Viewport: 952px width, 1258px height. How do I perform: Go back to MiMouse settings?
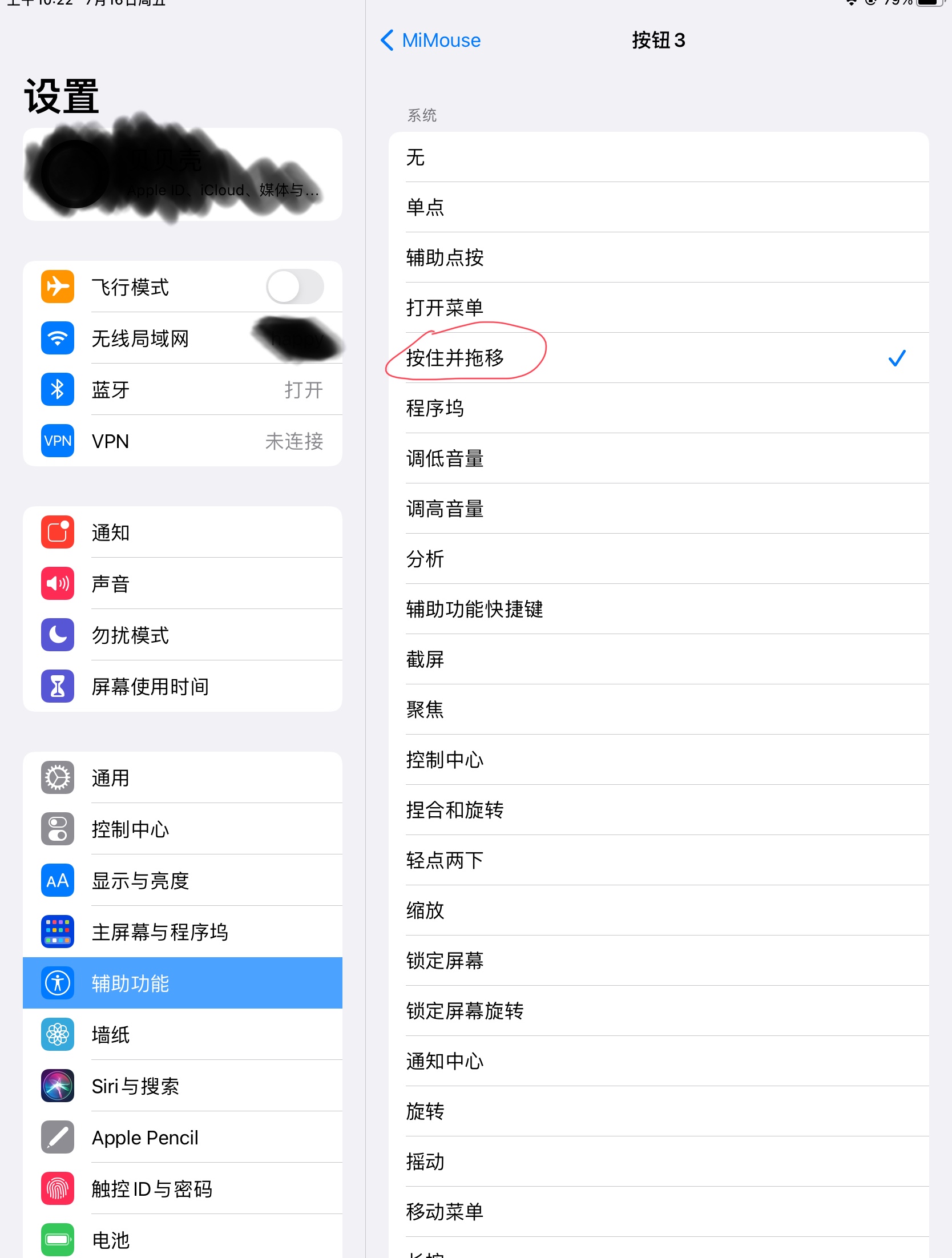click(431, 41)
